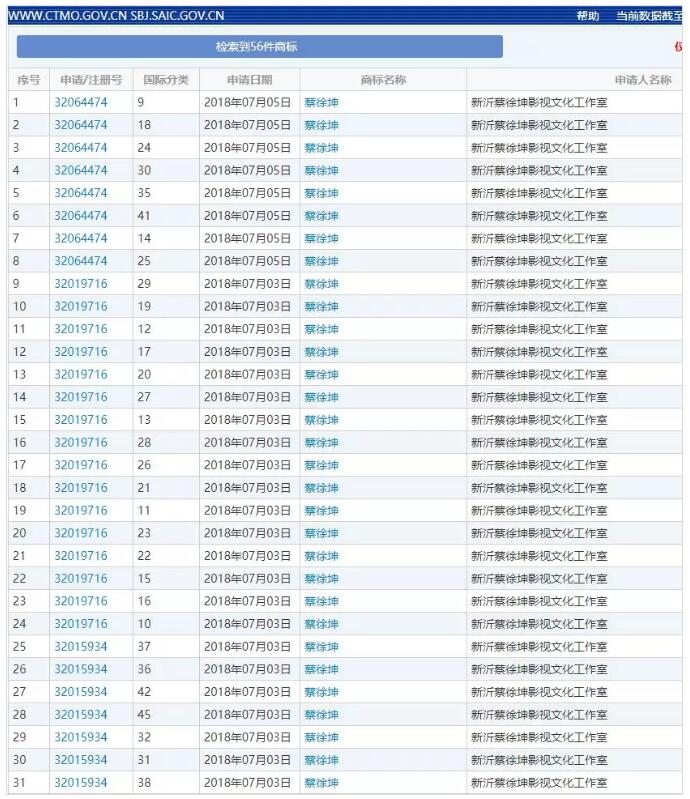This screenshot has width=690, height=799.
Task: Open application number 32019716 in row 24
Action: pyautogui.click(x=80, y=624)
